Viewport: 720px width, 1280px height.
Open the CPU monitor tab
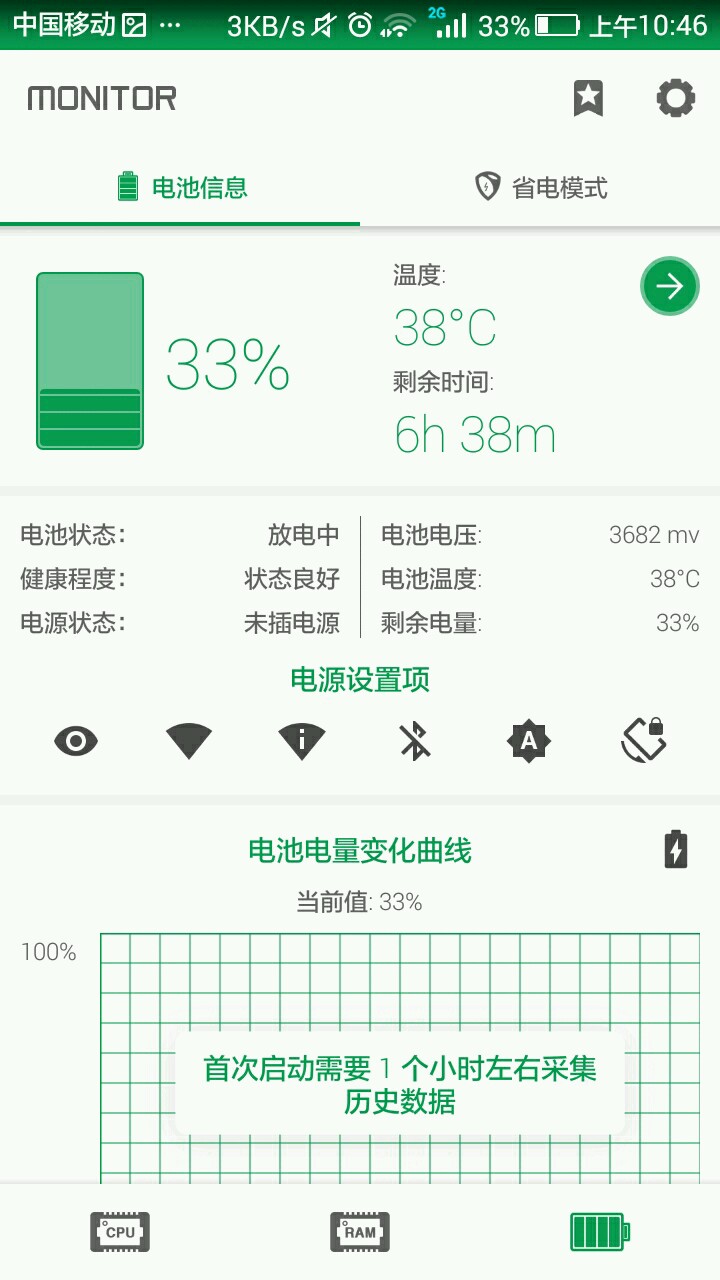(x=120, y=1232)
